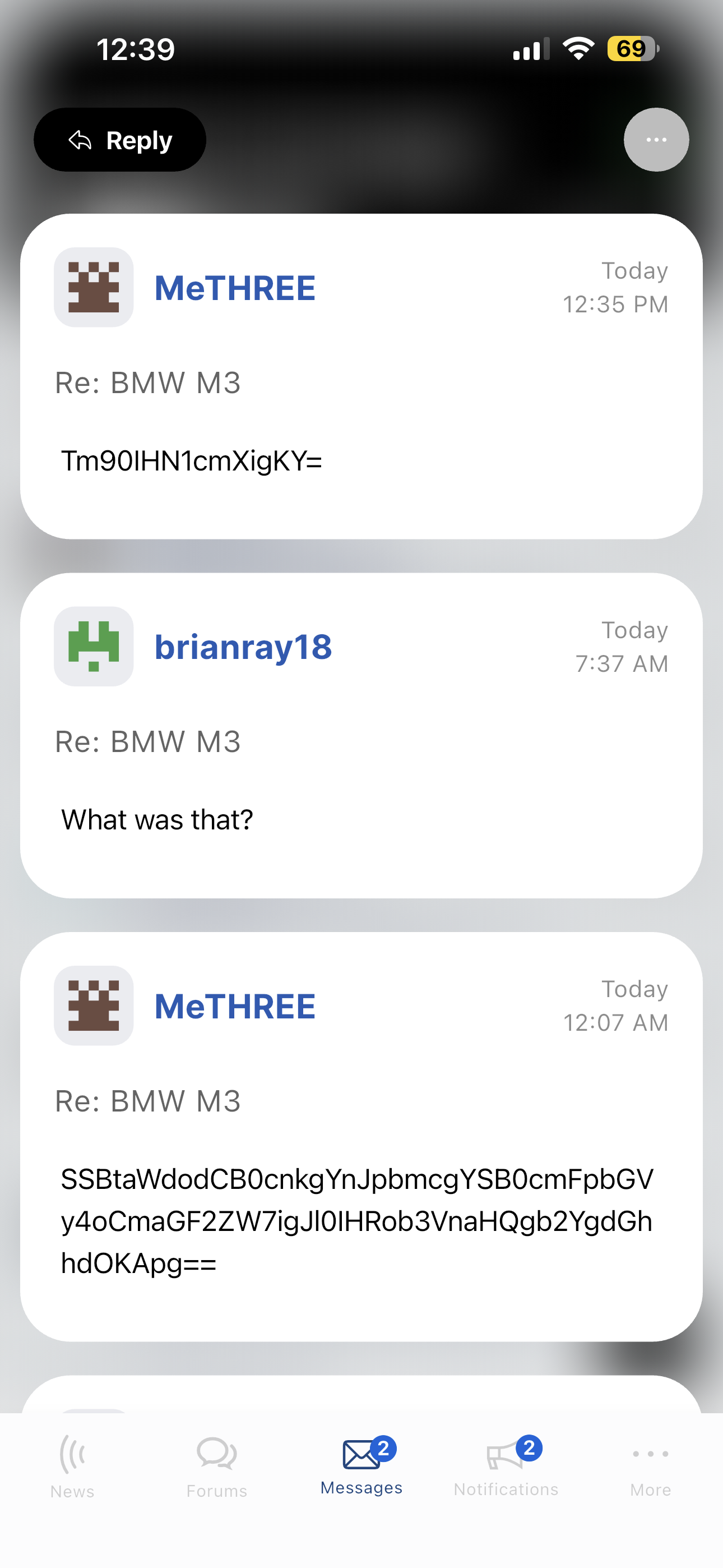View brianray18's profile
723x1568 pixels.
point(243,647)
